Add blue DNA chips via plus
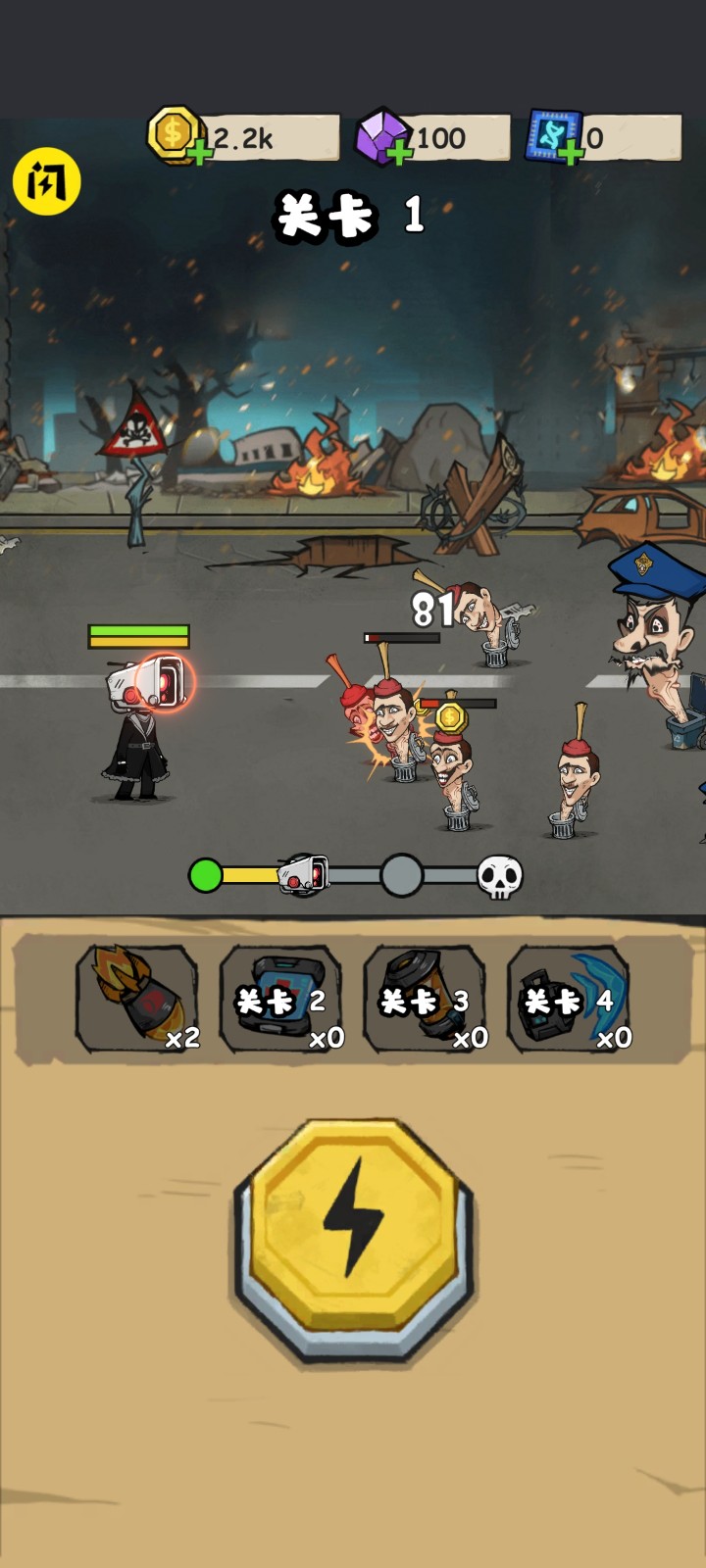706x1568 pixels. point(570,153)
